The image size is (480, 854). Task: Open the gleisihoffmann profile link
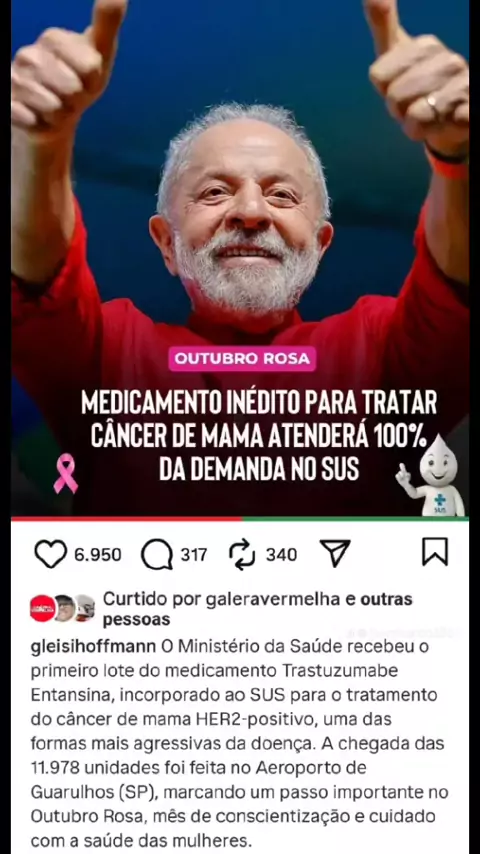(93, 646)
